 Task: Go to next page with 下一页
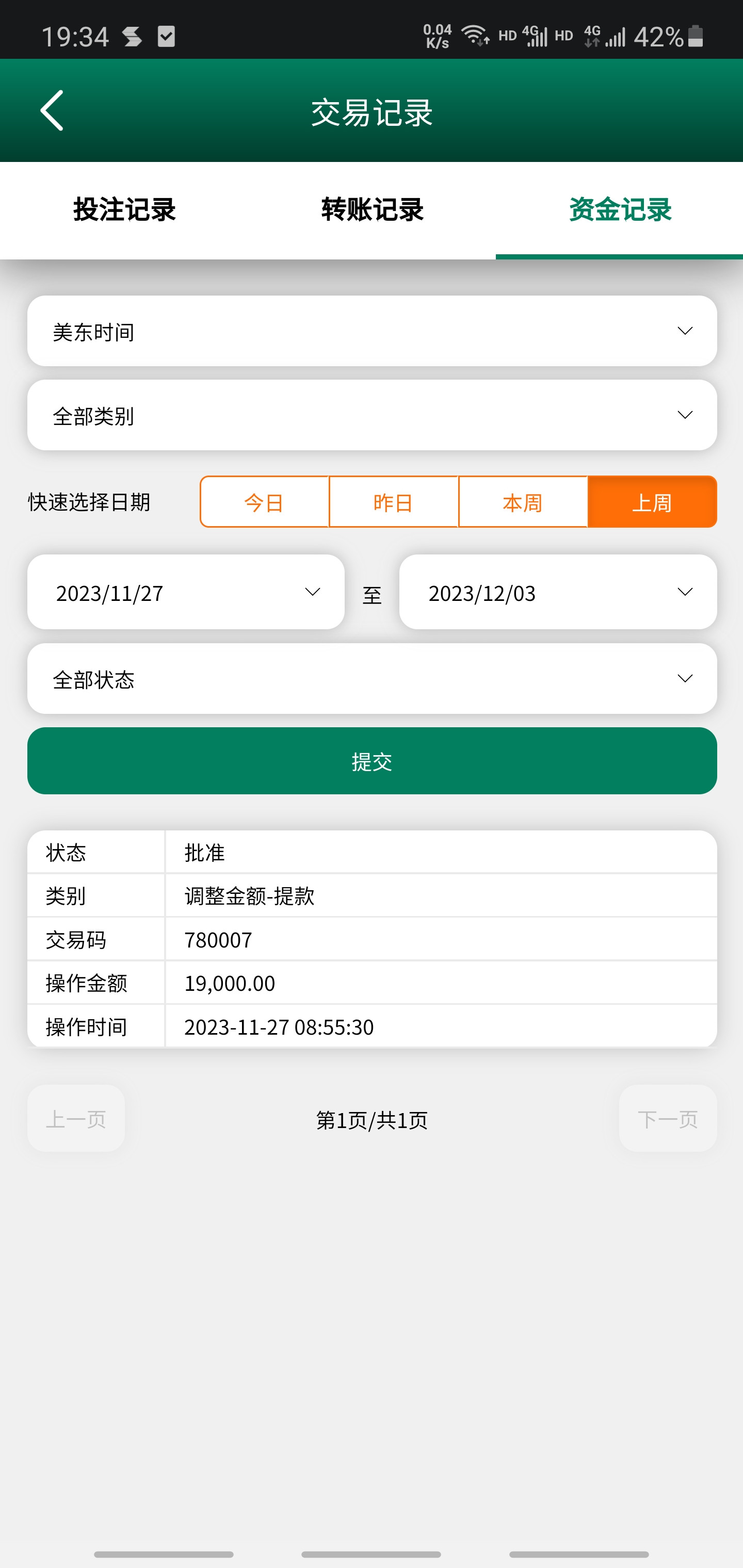click(668, 1118)
